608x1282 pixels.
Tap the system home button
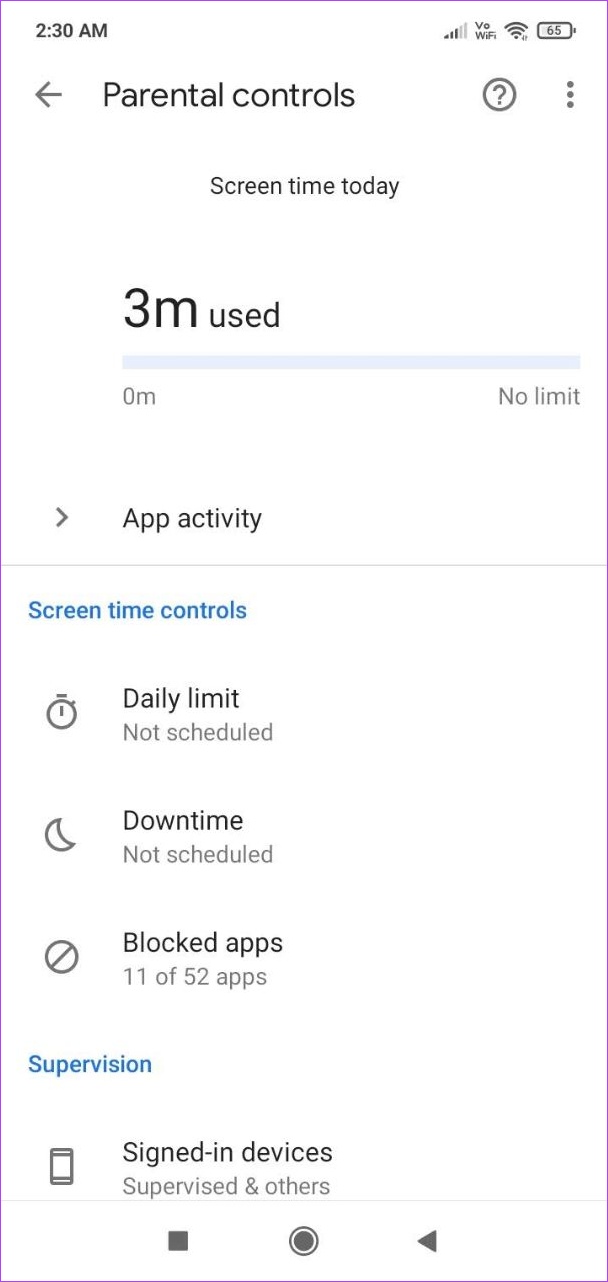tap(304, 1241)
